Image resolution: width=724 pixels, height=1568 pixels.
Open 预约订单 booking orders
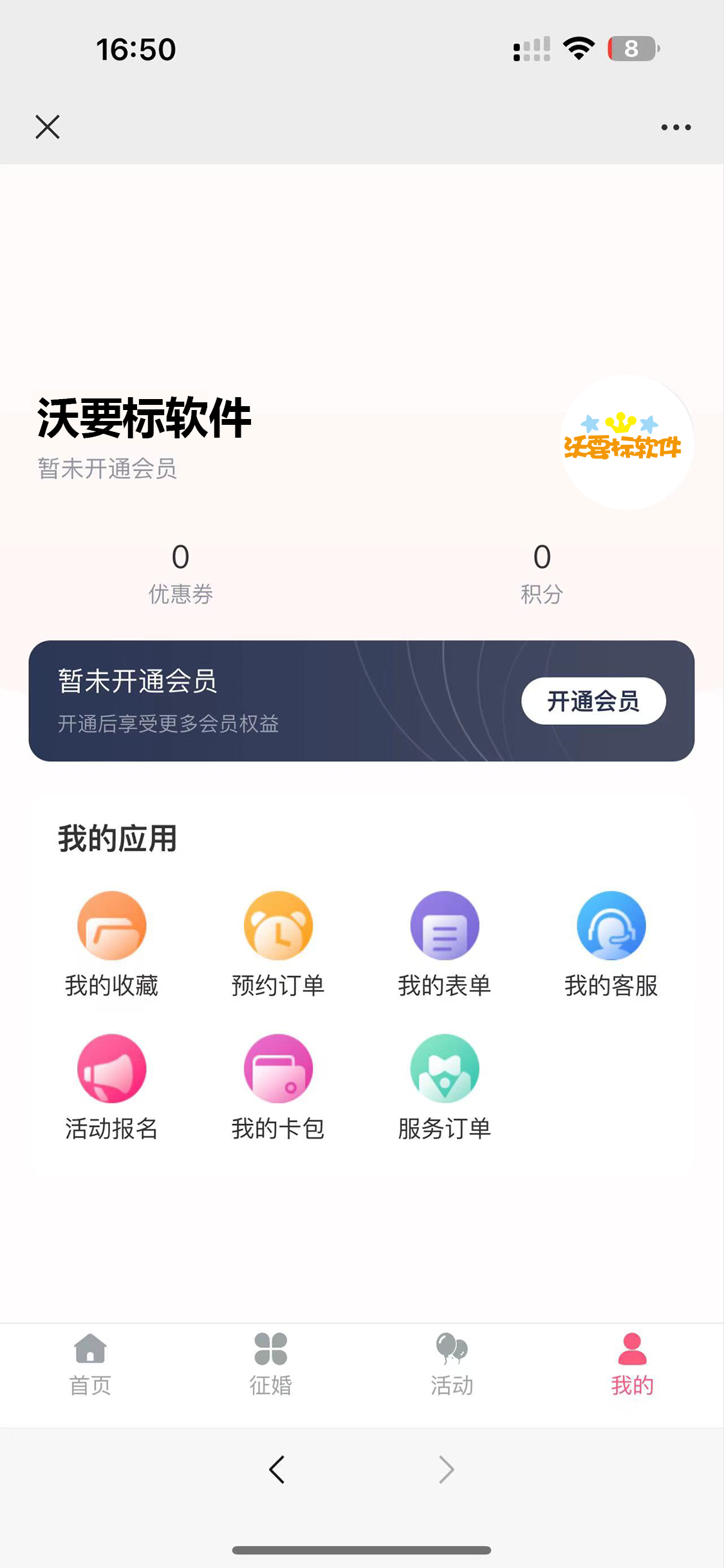pyautogui.click(x=278, y=943)
